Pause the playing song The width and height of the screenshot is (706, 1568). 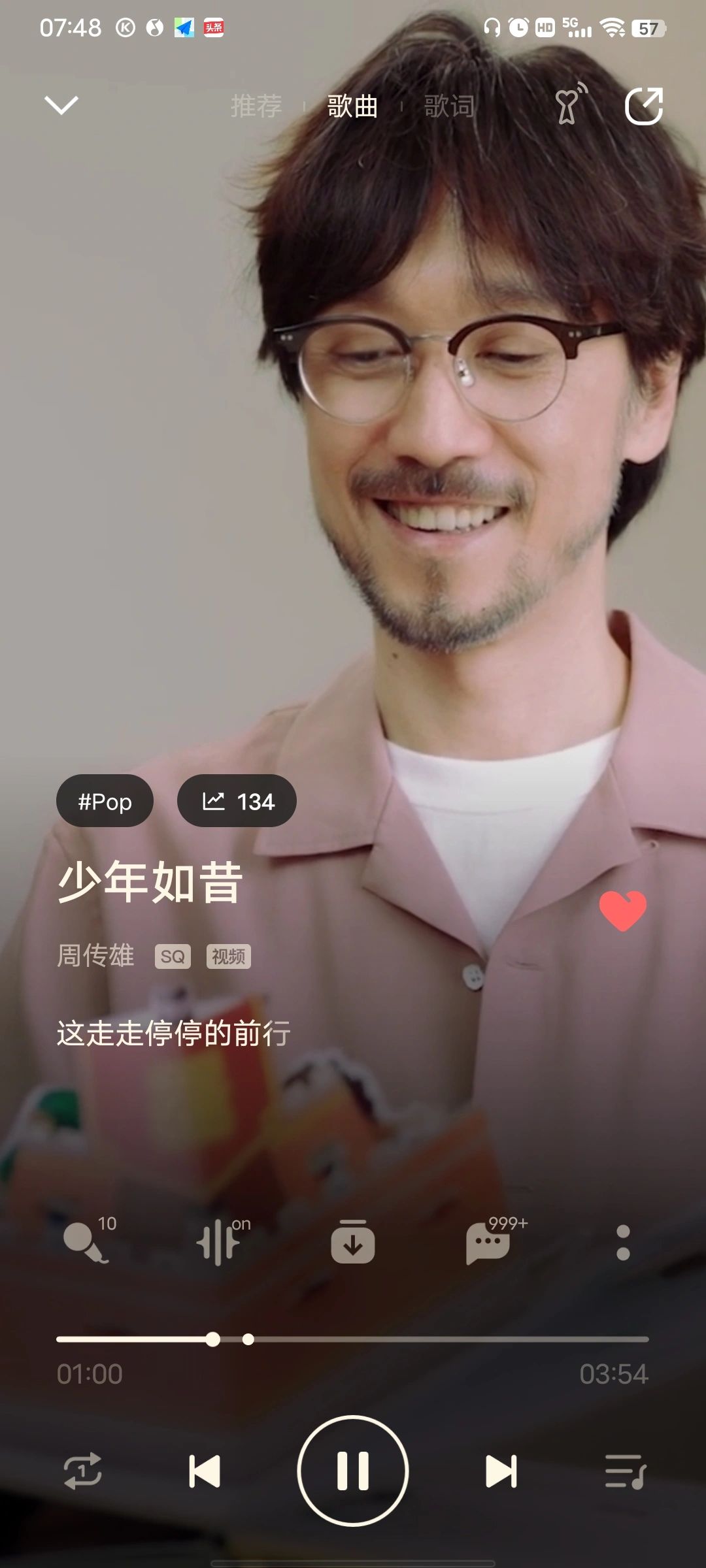pos(353,1471)
